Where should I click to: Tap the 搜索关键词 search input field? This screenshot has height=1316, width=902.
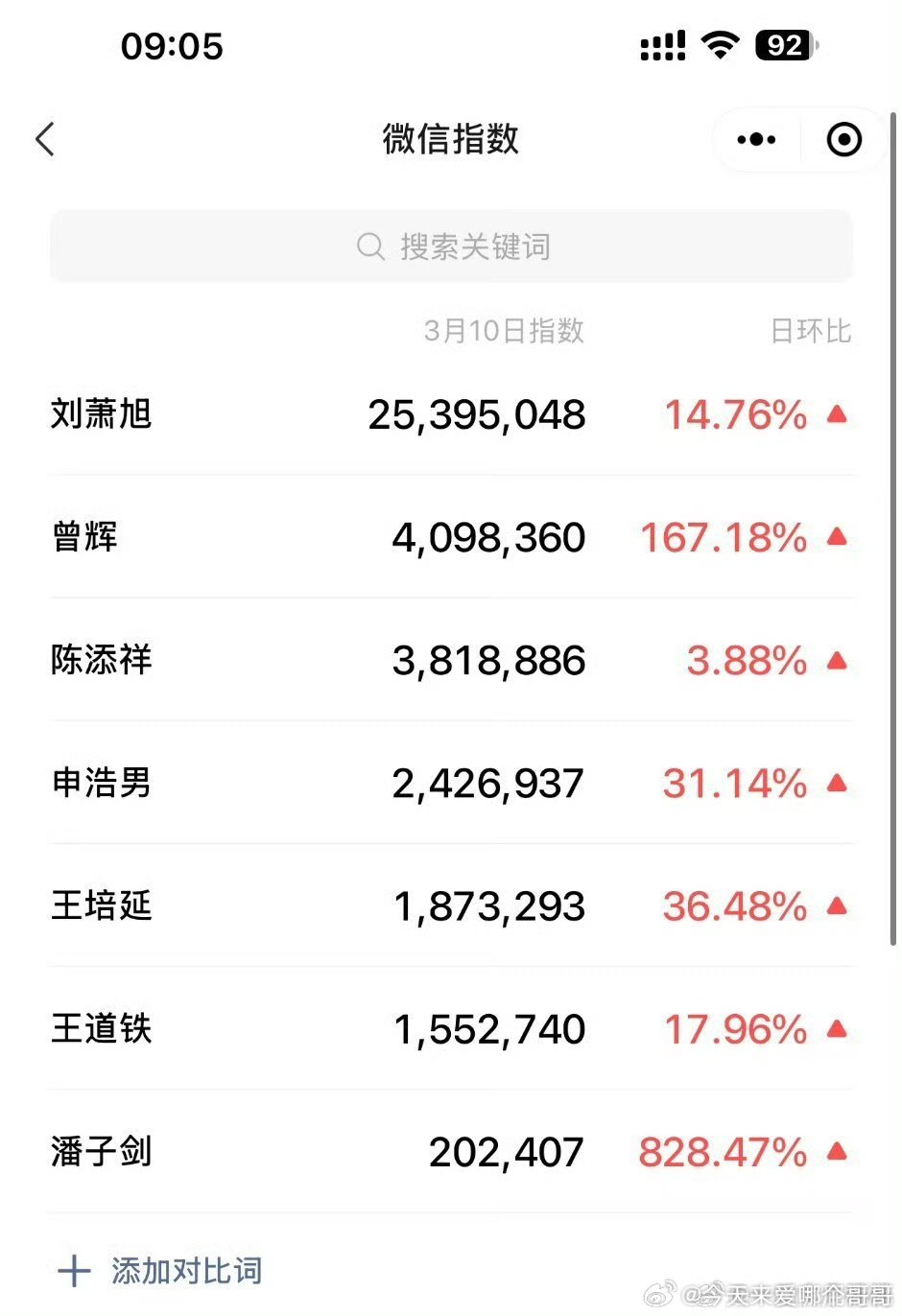click(x=451, y=247)
